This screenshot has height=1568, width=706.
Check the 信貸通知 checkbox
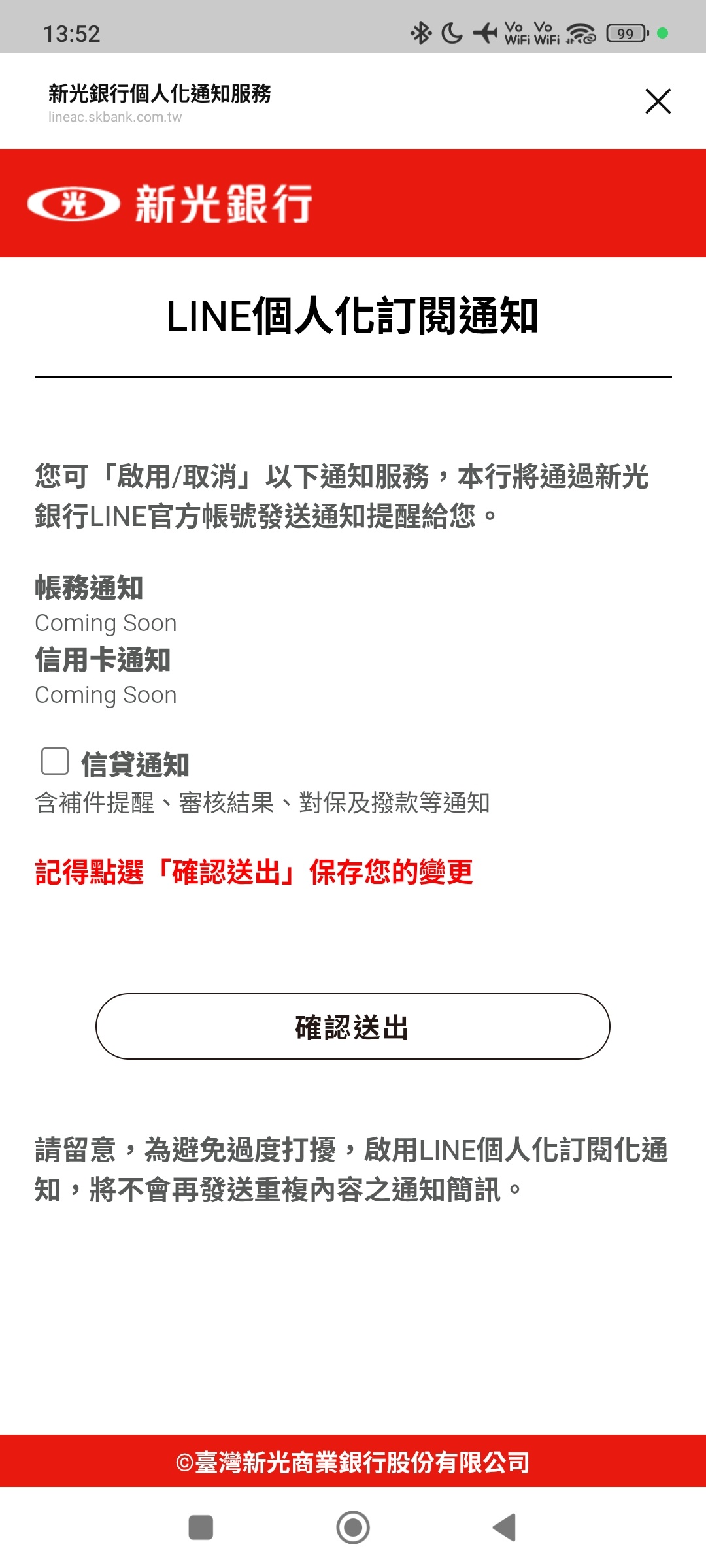(x=55, y=761)
